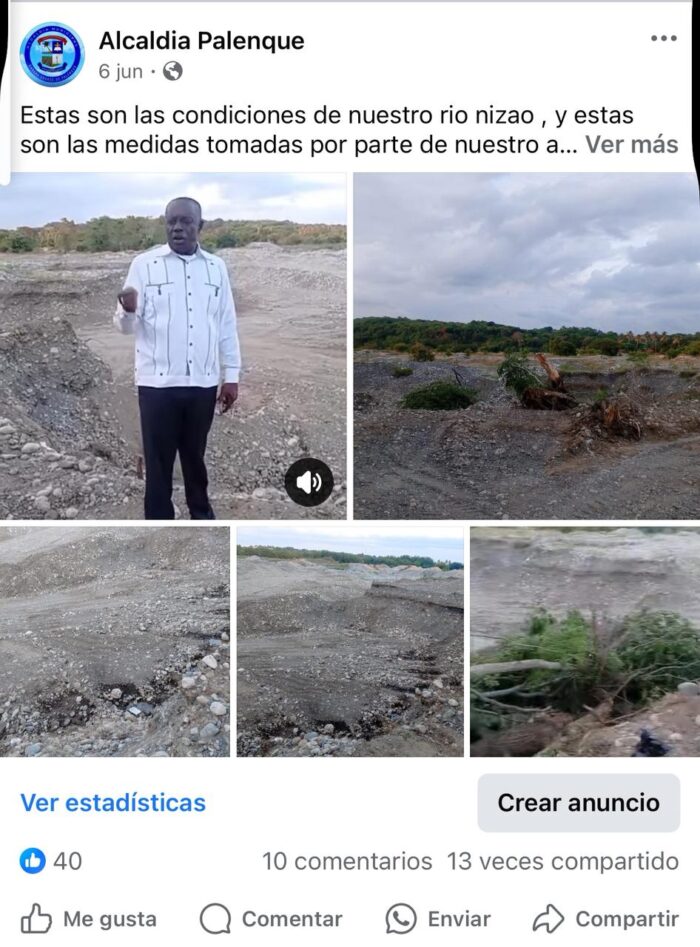Send the post via Enviar
This screenshot has height=947, width=700.
438,919
